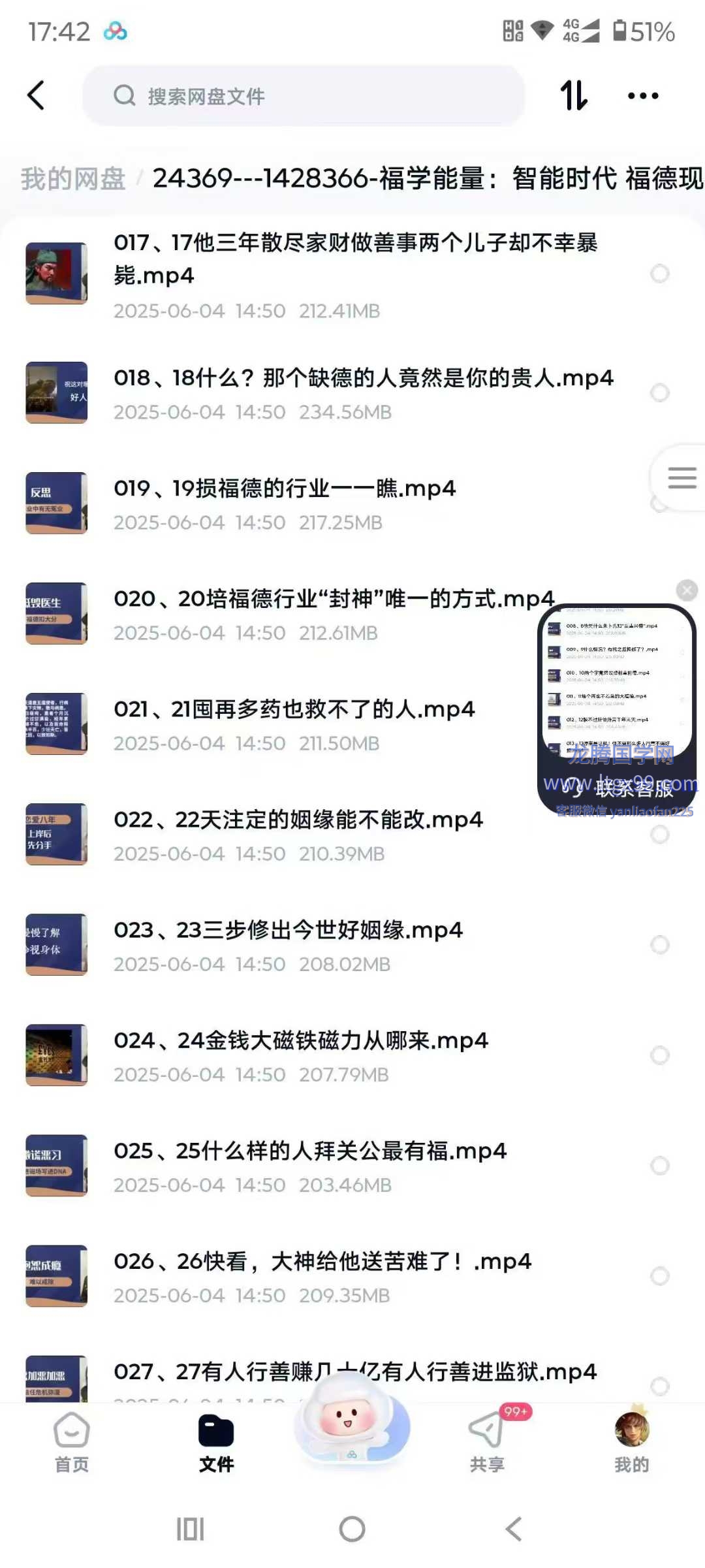This screenshot has width=705, height=1568.
Task: Select the checkbox for file 025
Action: [660, 1165]
